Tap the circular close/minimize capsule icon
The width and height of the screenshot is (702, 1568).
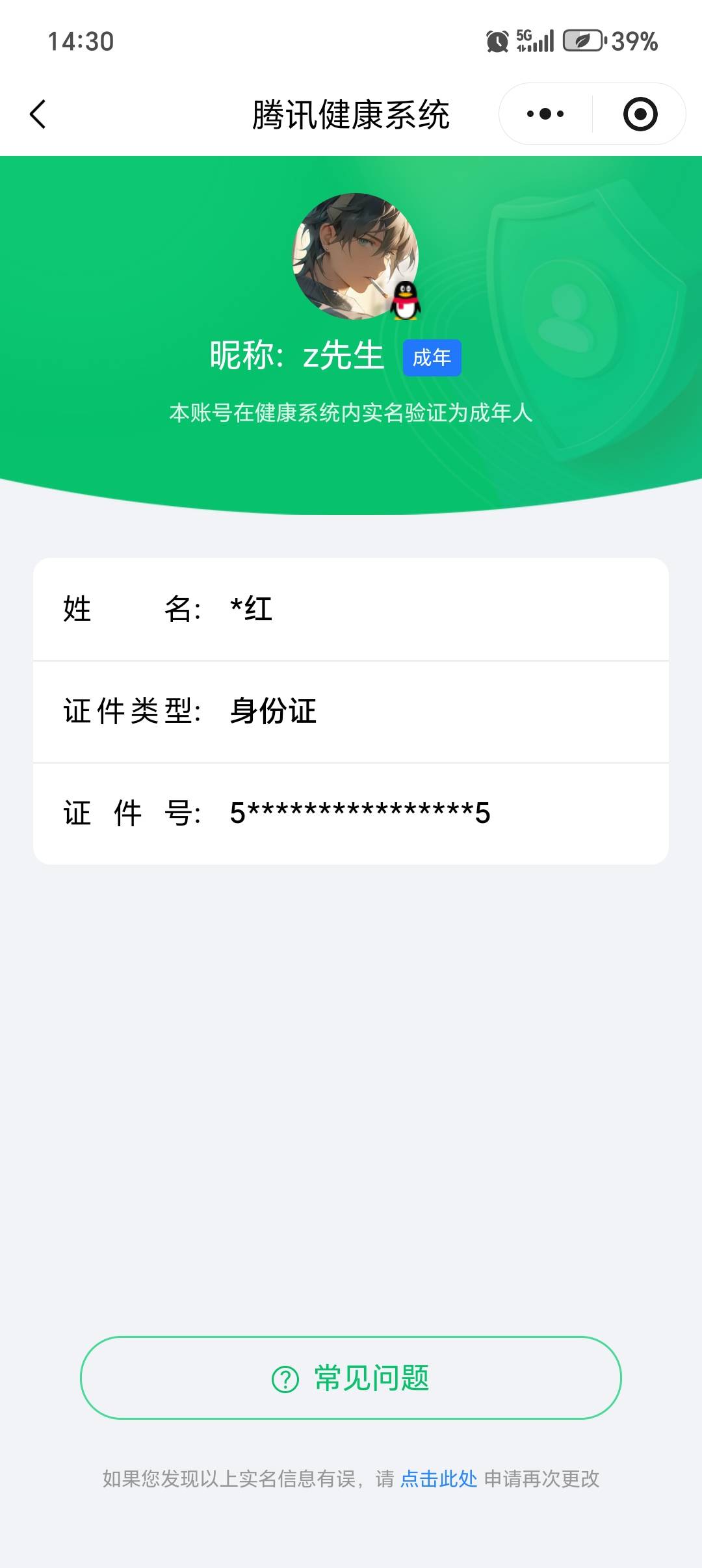640,113
